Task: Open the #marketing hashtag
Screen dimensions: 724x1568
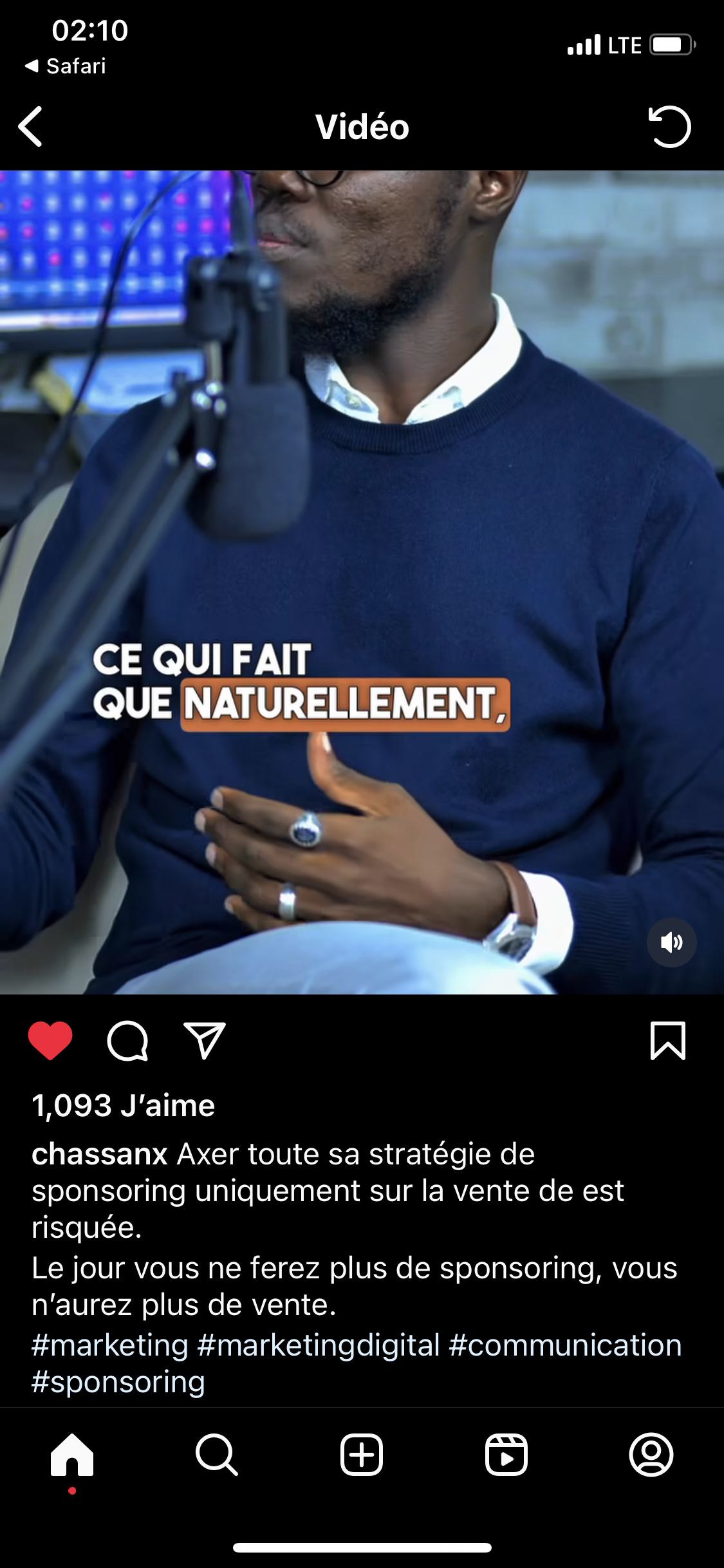Action: click(x=110, y=1345)
